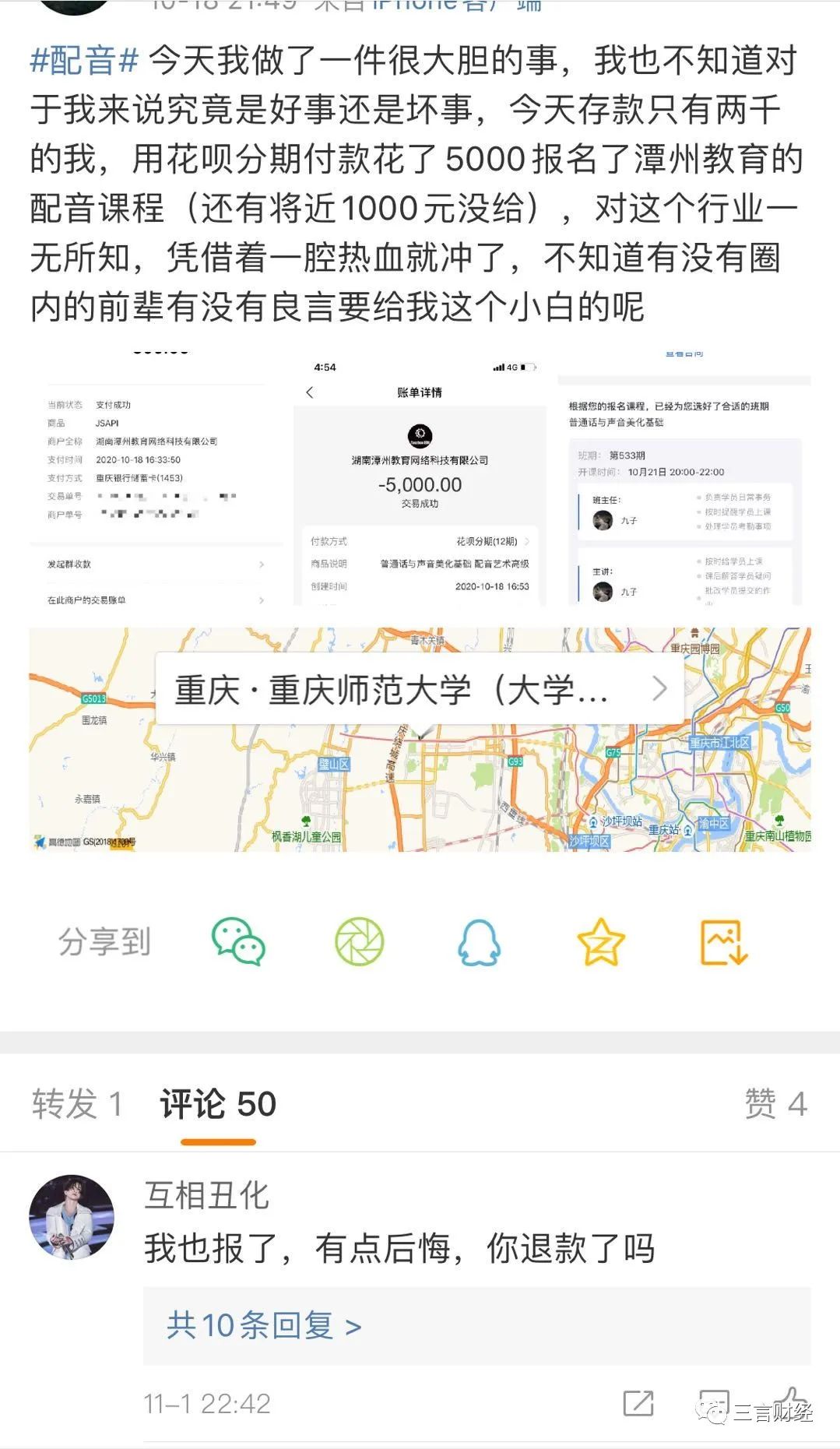View the 账单详情 screenshot image
The image size is (840, 1449).
pyautogui.click(x=420, y=478)
